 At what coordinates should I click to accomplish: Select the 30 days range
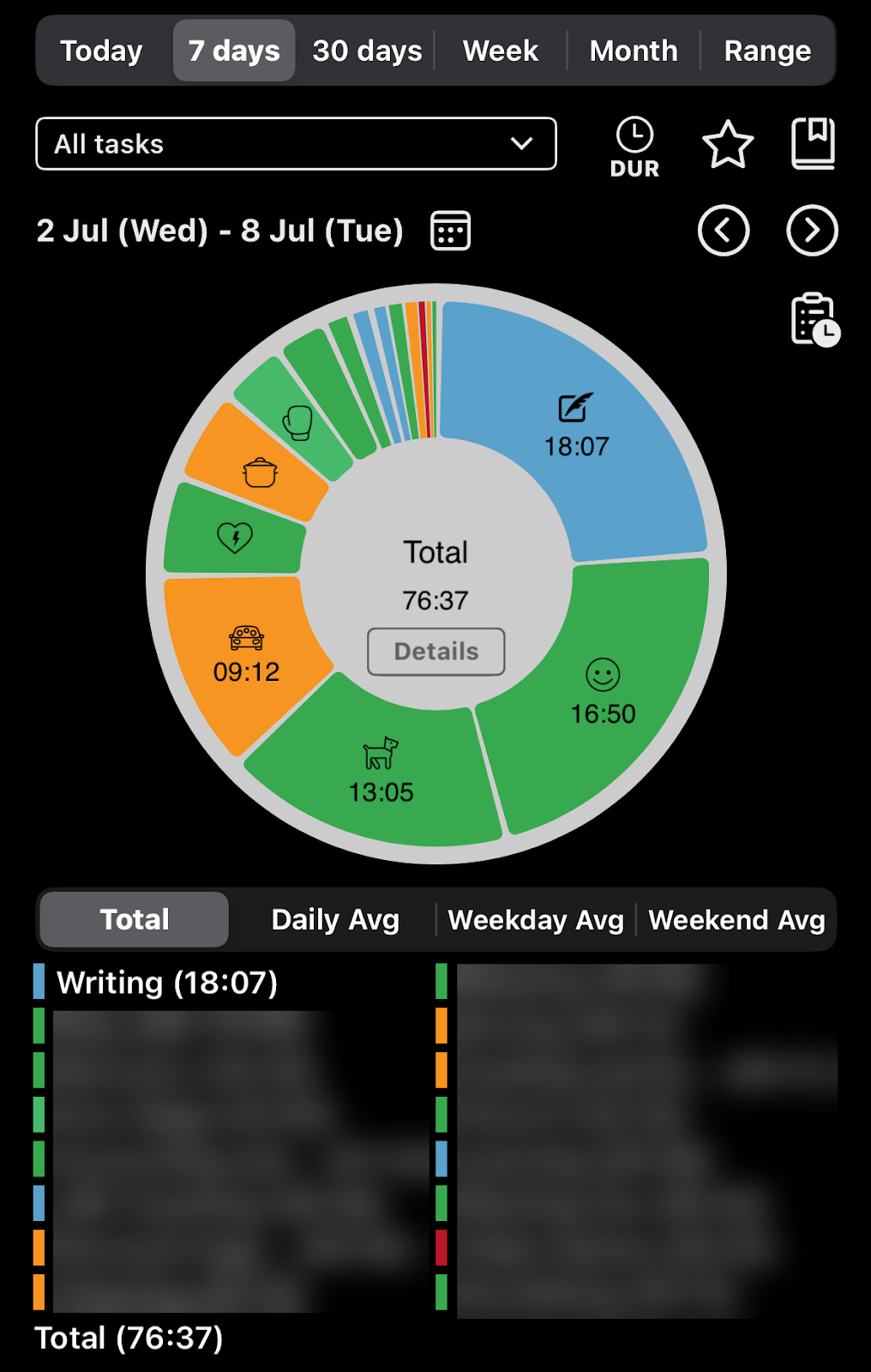click(x=367, y=51)
